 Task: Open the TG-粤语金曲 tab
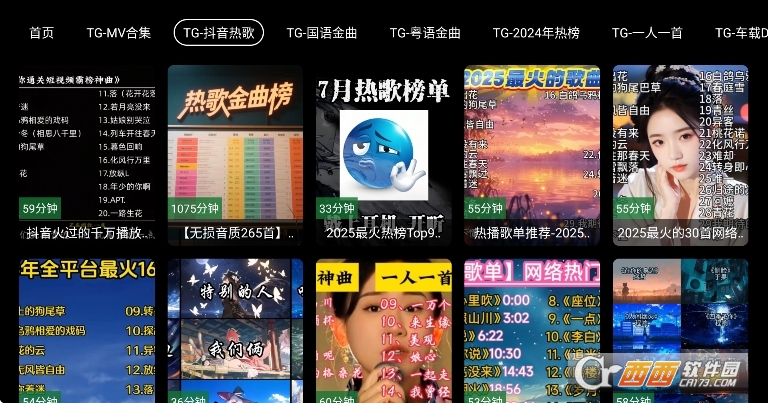[425, 33]
